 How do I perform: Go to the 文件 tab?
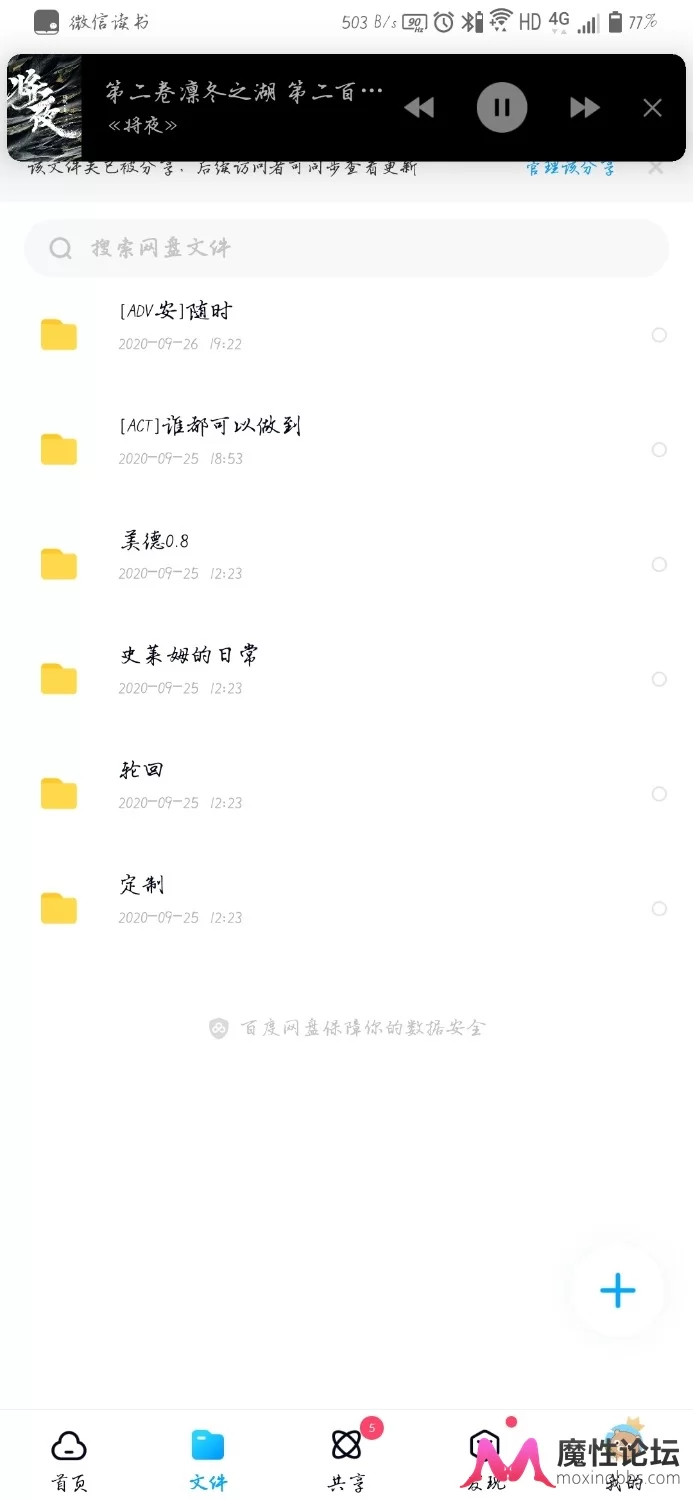pos(208,1459)
